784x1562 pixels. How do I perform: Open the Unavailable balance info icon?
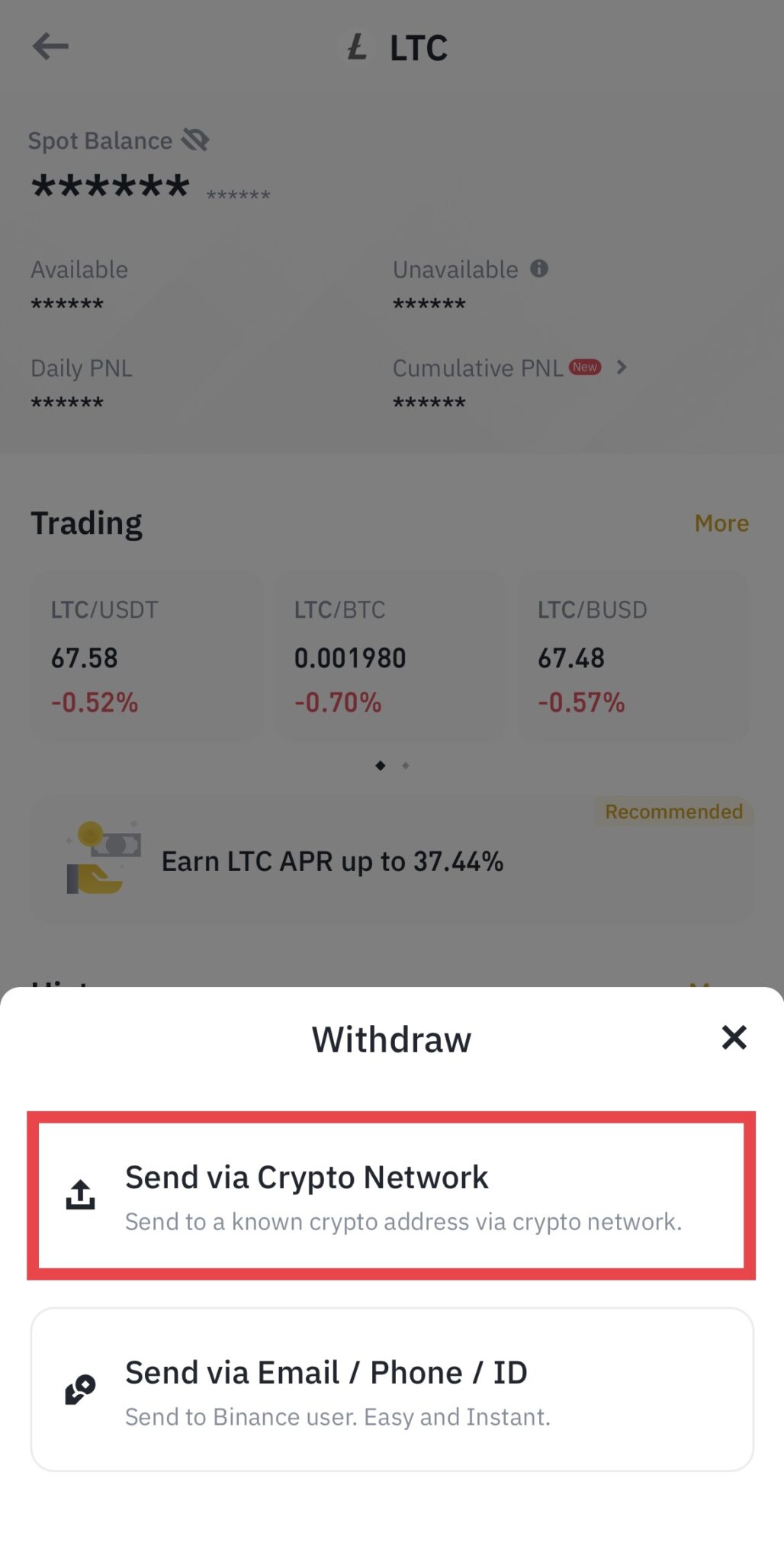(x=539, y=269)
